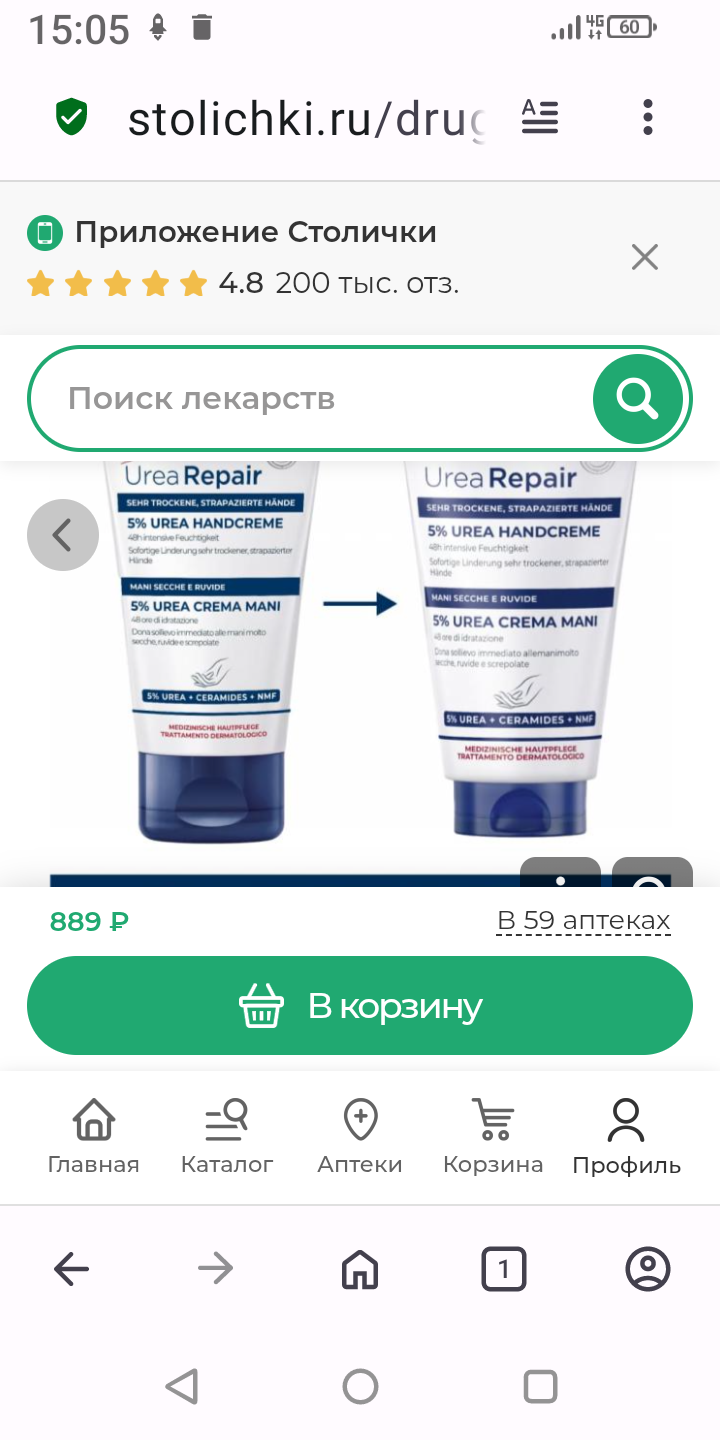
Task: Go to the Аптеки tab
Action: 360,1137
